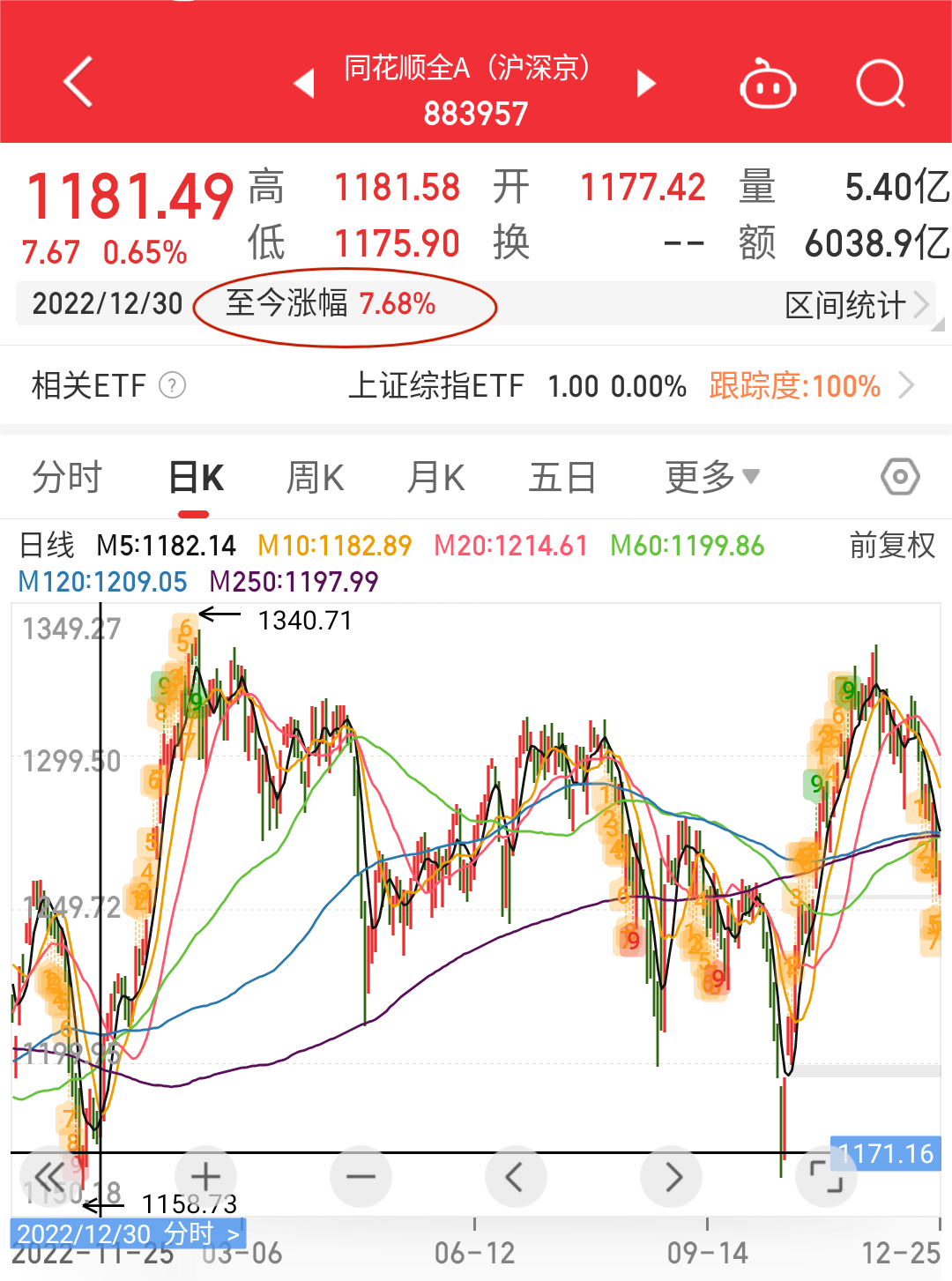Viewport: 952px width, 1281px height.
Task: Switch to the 月K monthly chart
Action: coord(435,477)
